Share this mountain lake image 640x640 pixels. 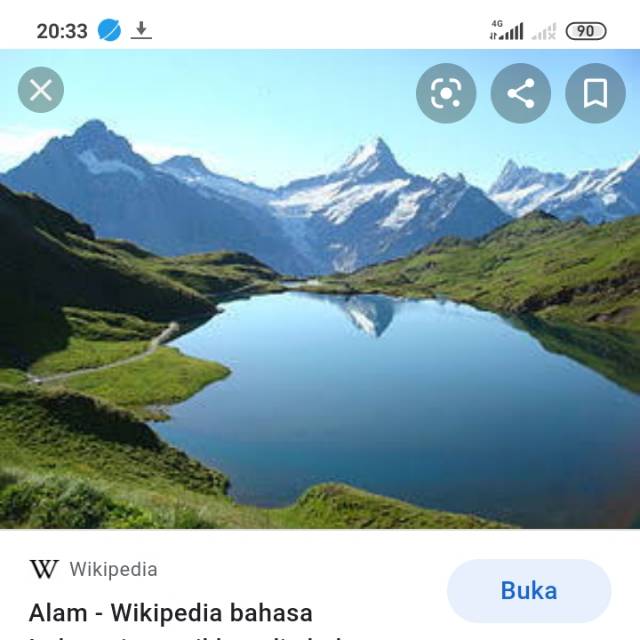coord(520,94)
